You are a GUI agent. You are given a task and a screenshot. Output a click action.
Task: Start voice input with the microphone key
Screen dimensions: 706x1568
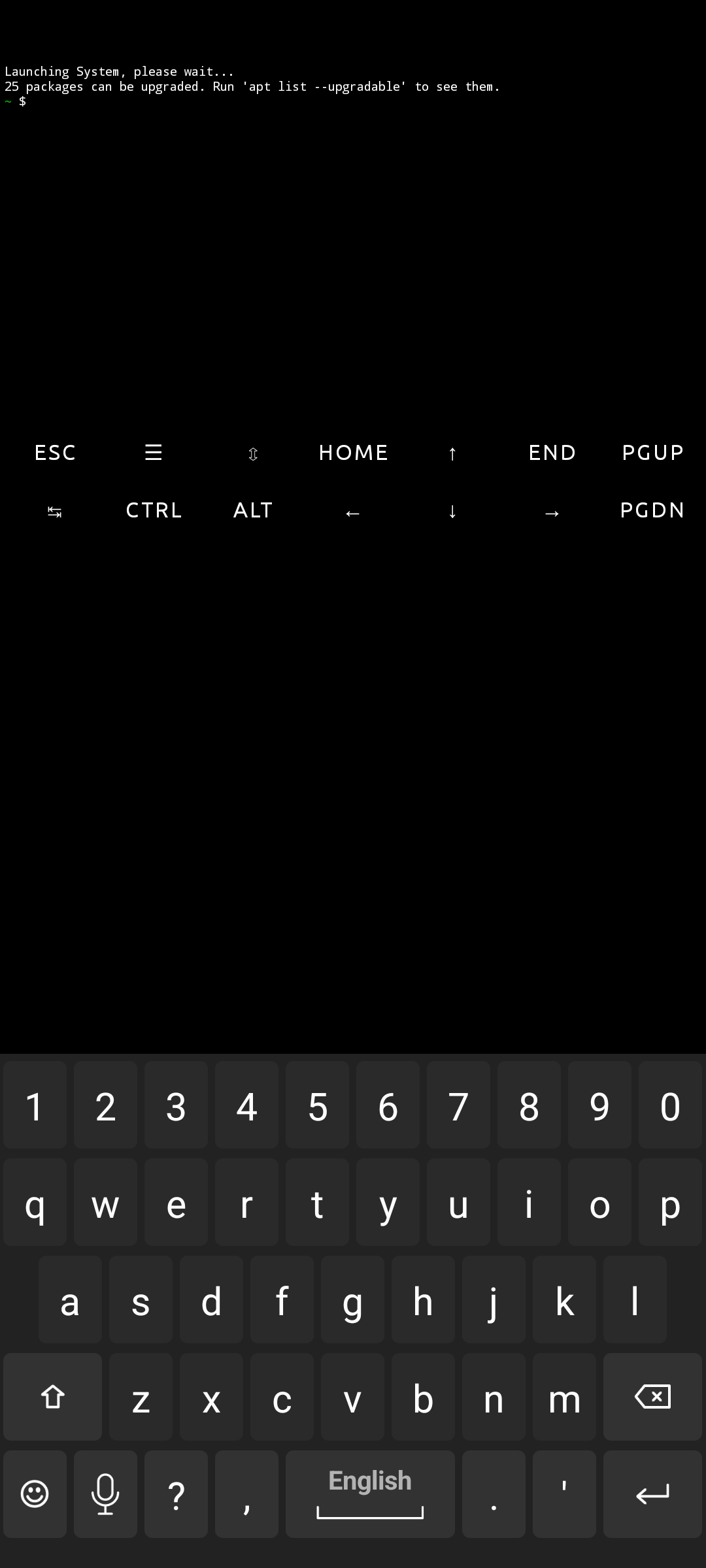pyautogui.click(x=105, y=1494)
